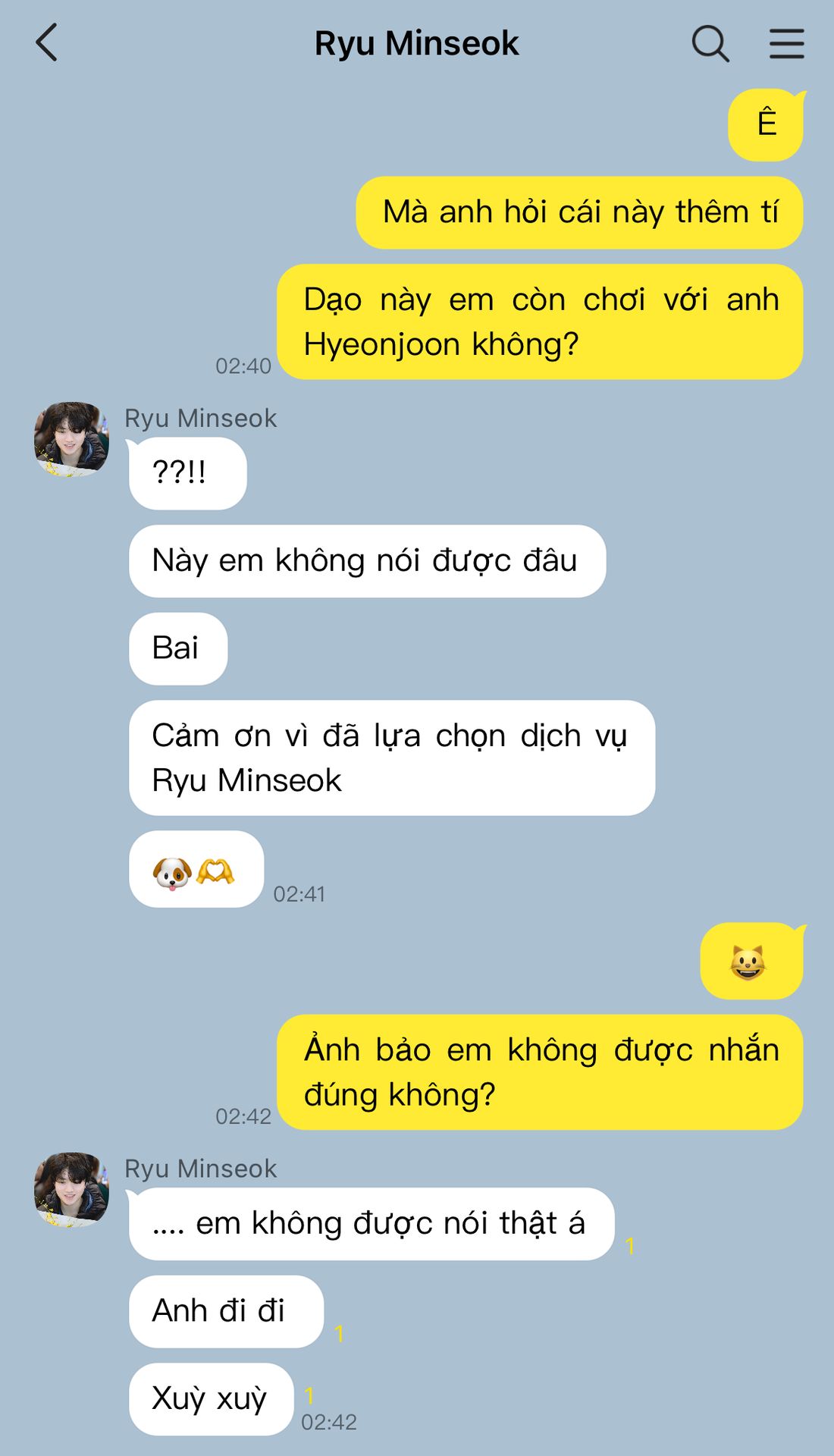
Task: Go back to the chat list
Action: point(47,42)
